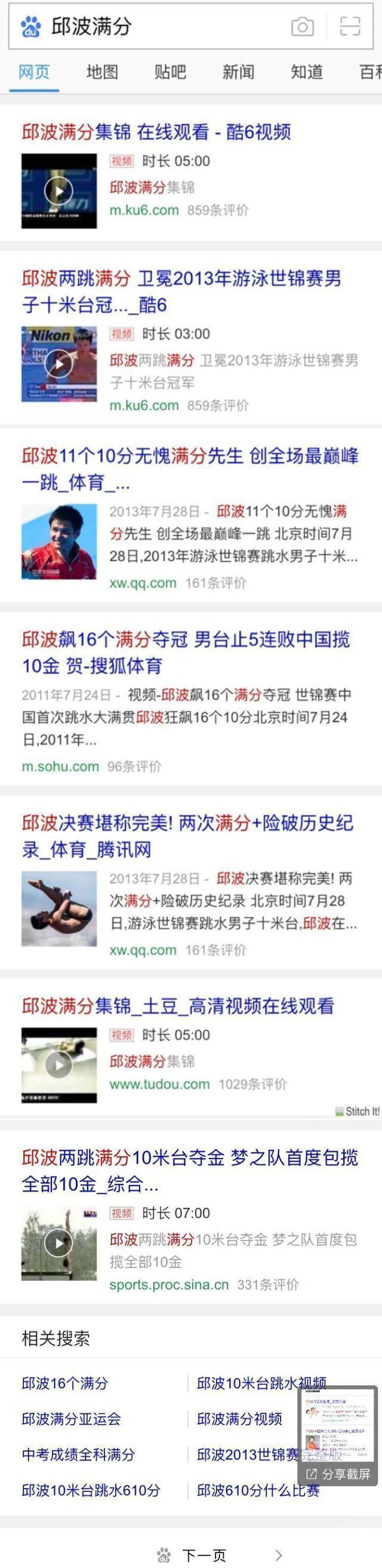The width and height of the screenshot is (382, 1568).
Task: Search related term 邱波16个满分
Action: point(65,1383)
